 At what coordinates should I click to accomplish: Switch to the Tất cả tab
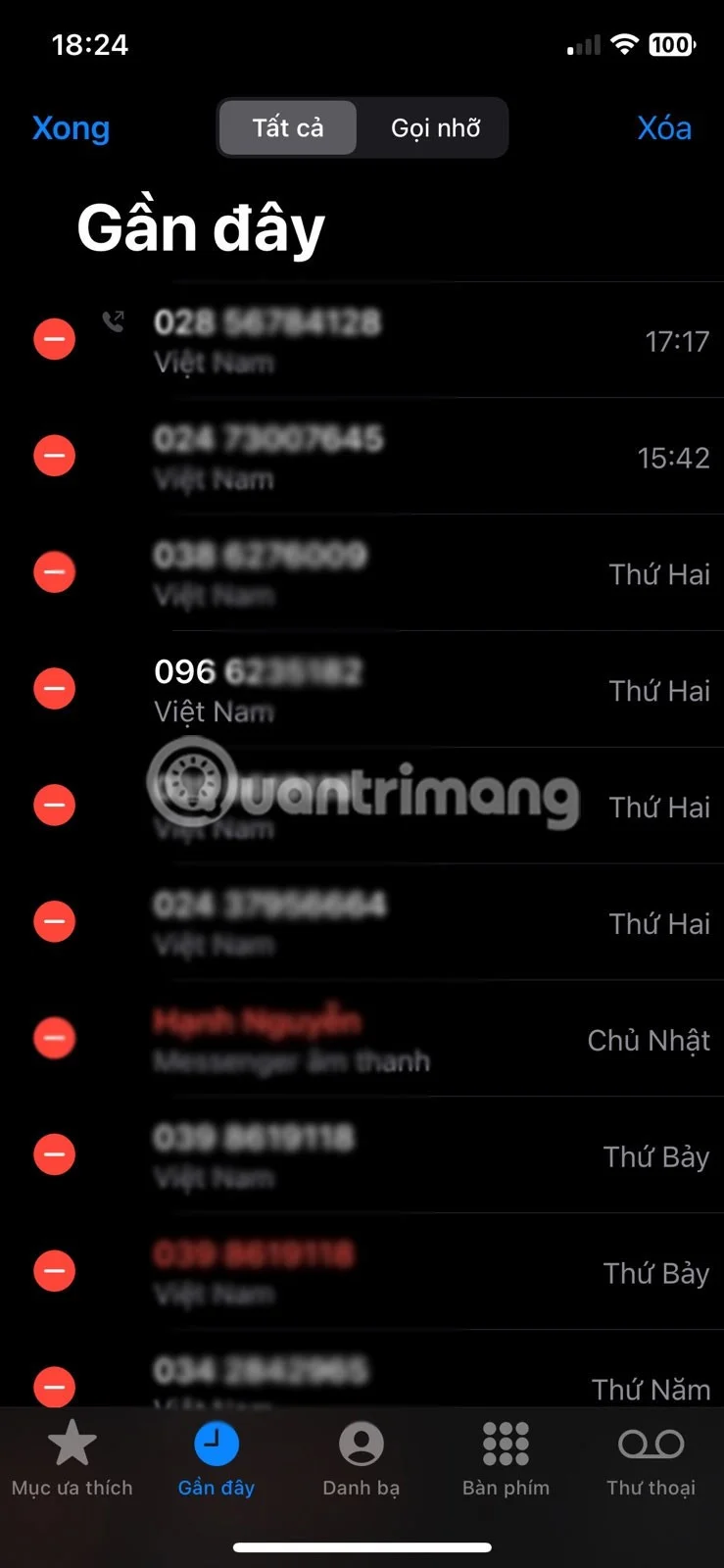click(x=287, y=127)
